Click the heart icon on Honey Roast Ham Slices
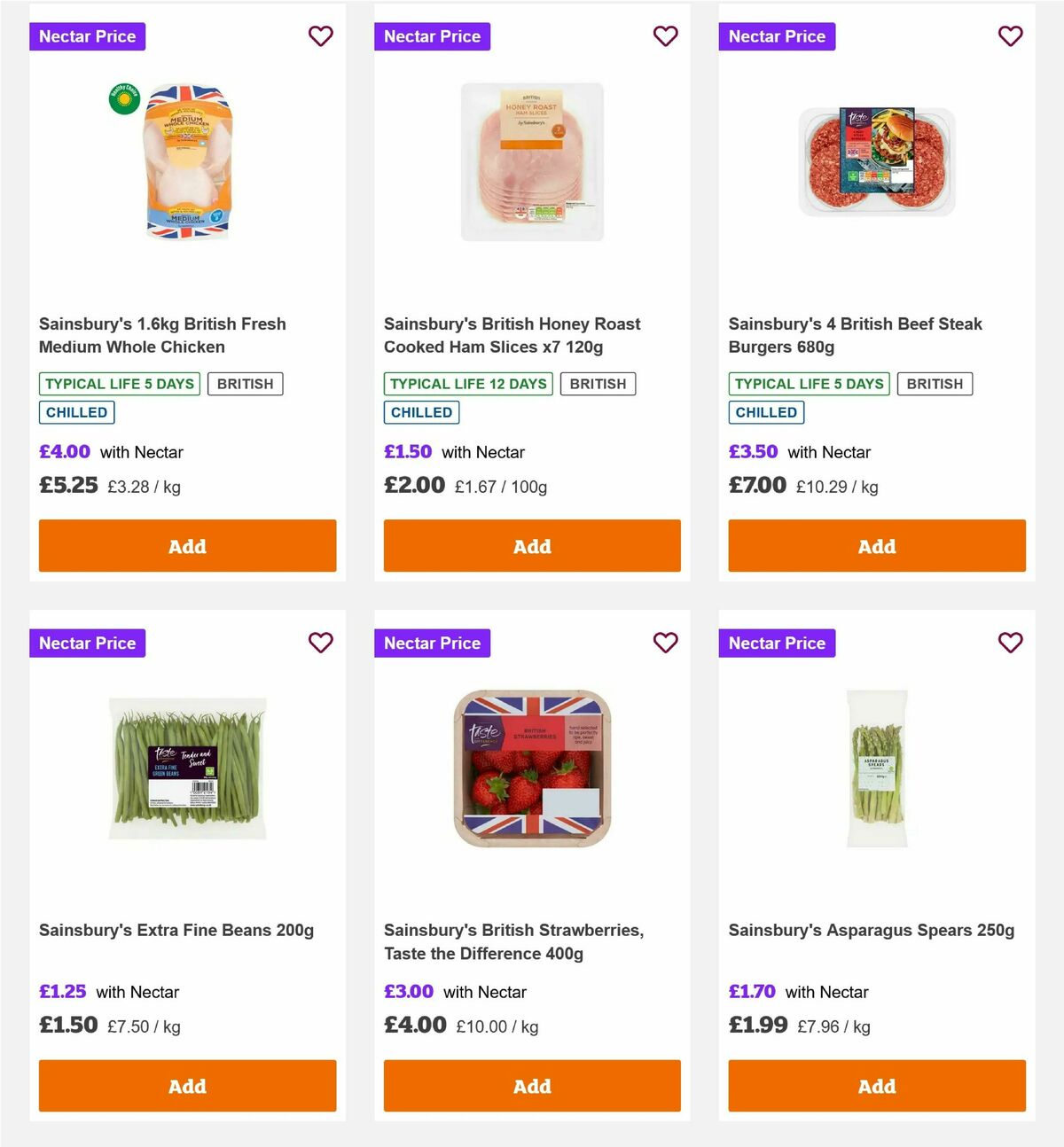The image size is (1064, 1147). tap(665, 36)
